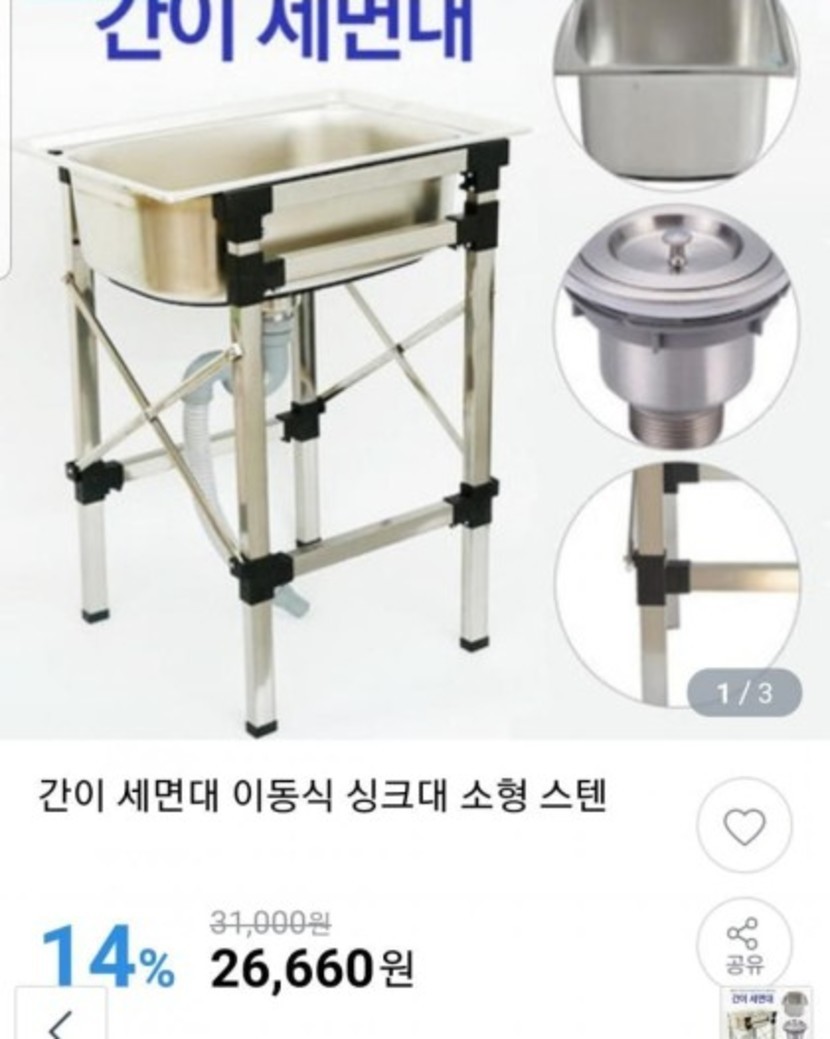
Task: Open the small product thumbnail preview
Action: pyautogui.click(x=766, y=1012)
